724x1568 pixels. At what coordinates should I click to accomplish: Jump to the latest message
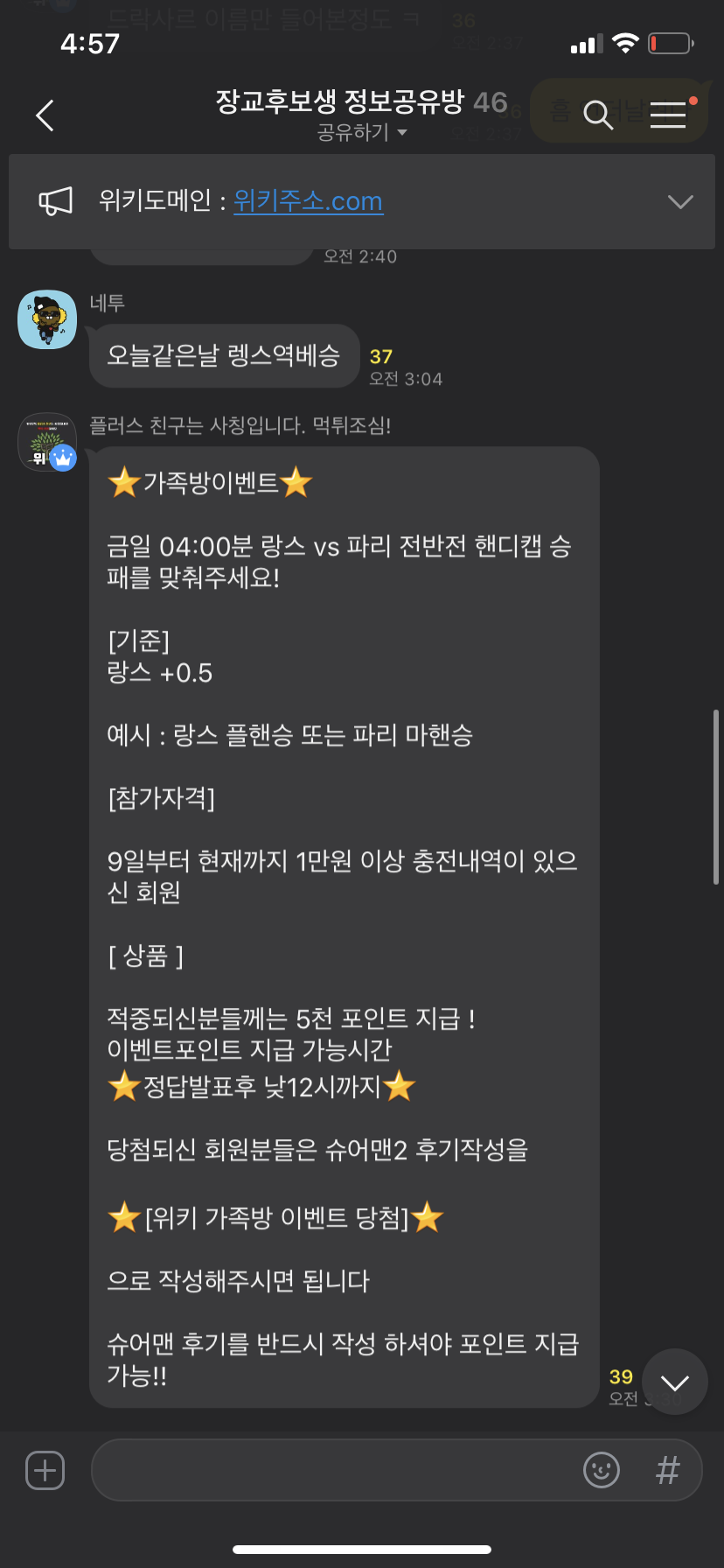pos(674,1382)
